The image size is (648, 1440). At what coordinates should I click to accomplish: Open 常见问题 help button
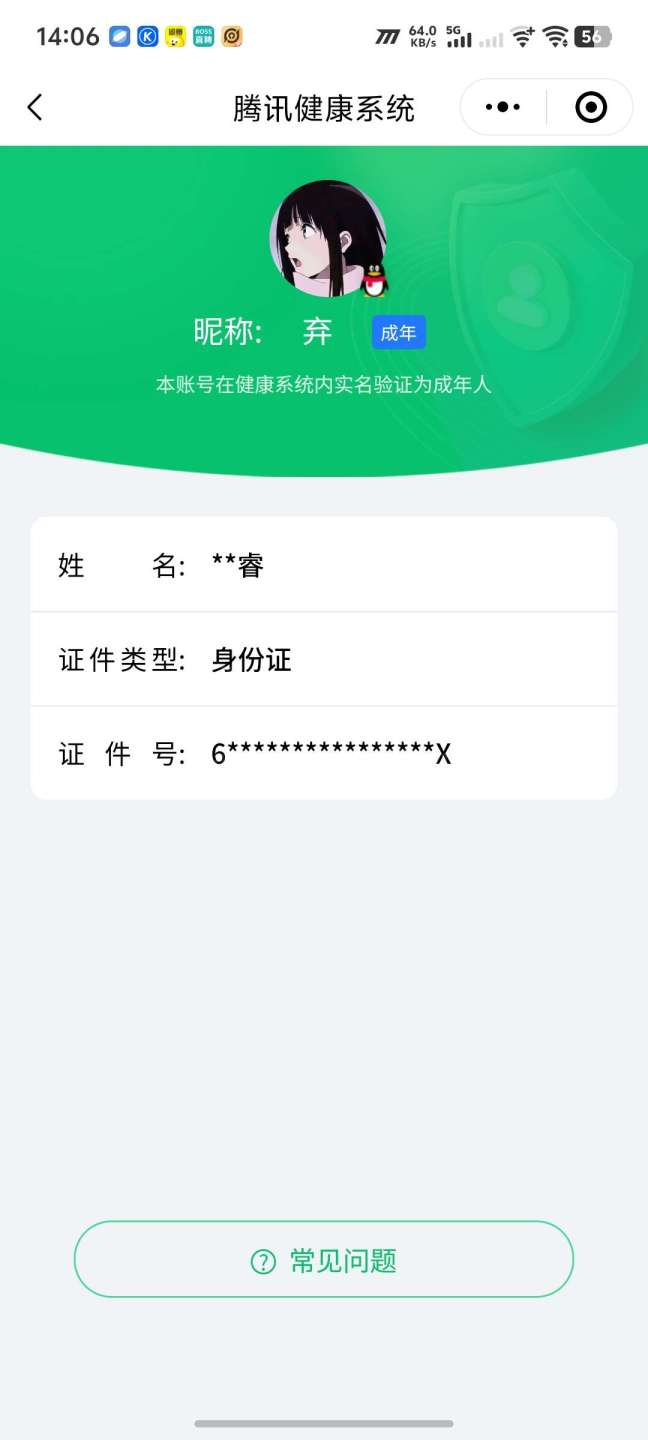(x=323, y=1260)
